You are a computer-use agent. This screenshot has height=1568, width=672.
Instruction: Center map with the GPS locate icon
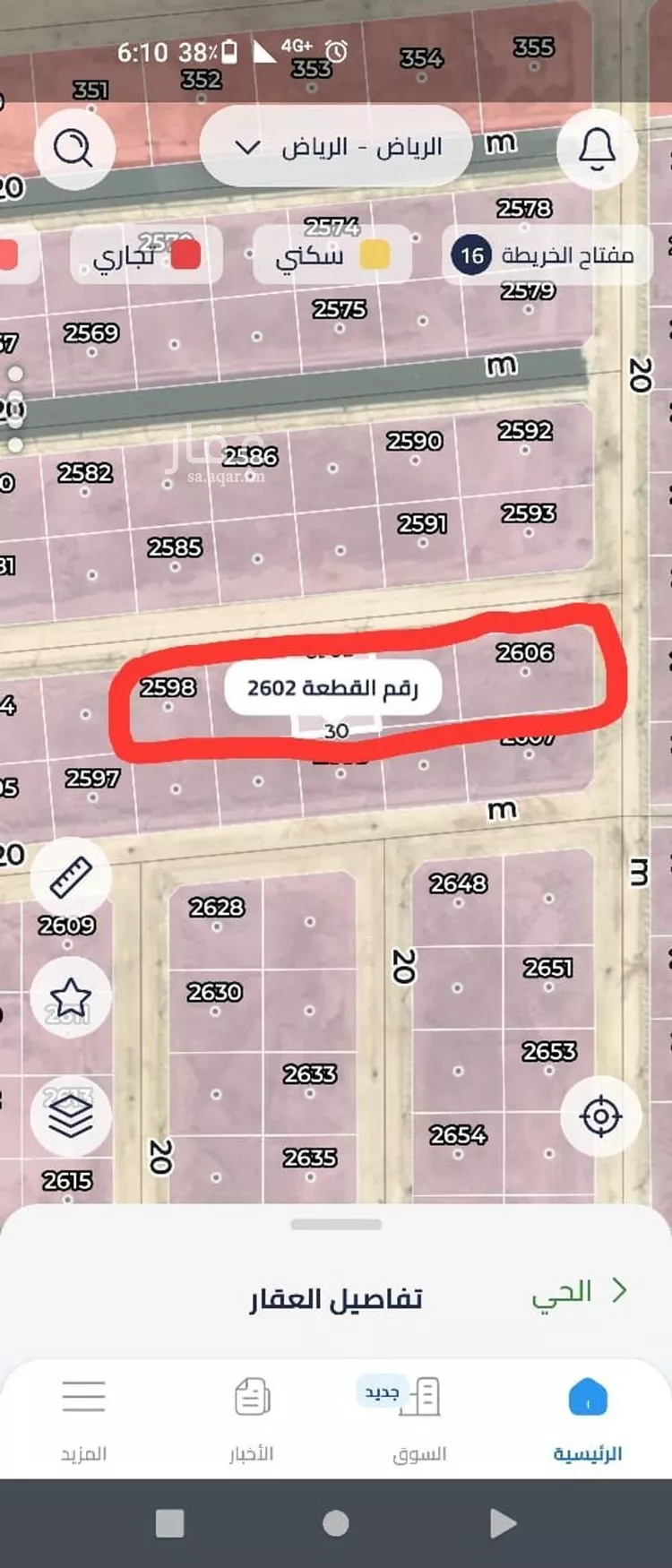[x=600, y=1116]
